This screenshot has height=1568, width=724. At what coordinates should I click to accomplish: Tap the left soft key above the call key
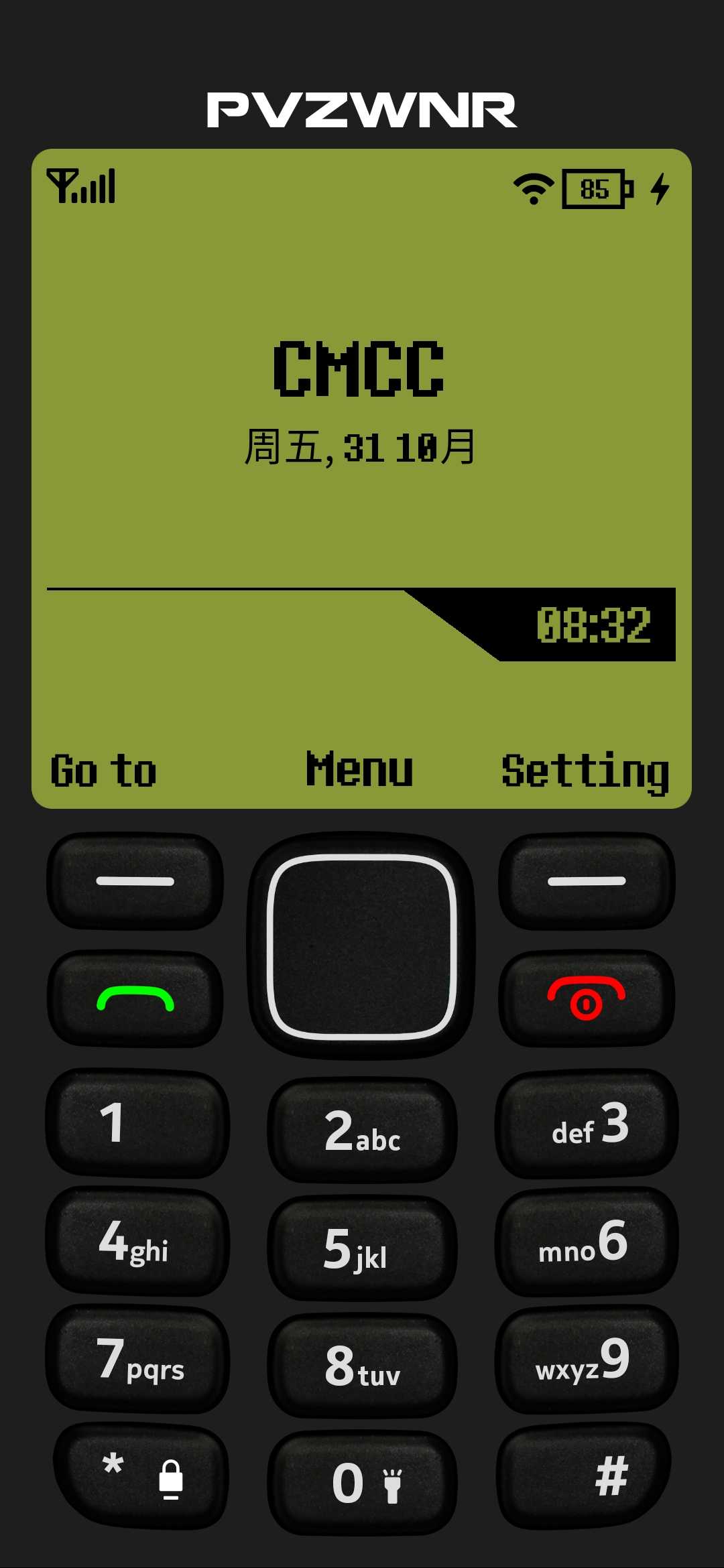135,880
